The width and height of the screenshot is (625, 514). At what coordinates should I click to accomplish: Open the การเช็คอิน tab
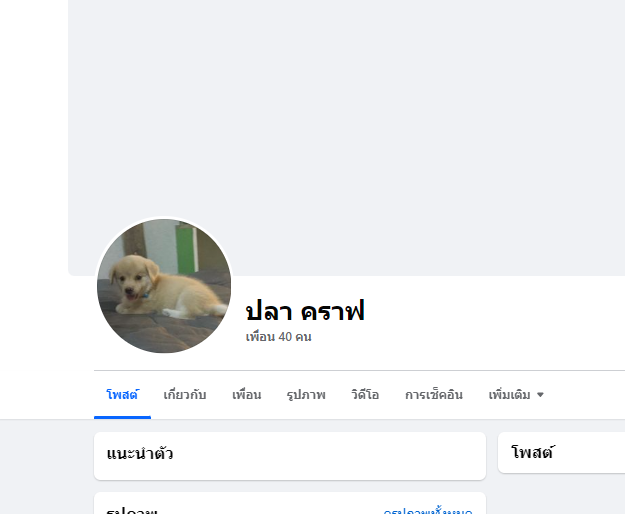pos(434,395)
